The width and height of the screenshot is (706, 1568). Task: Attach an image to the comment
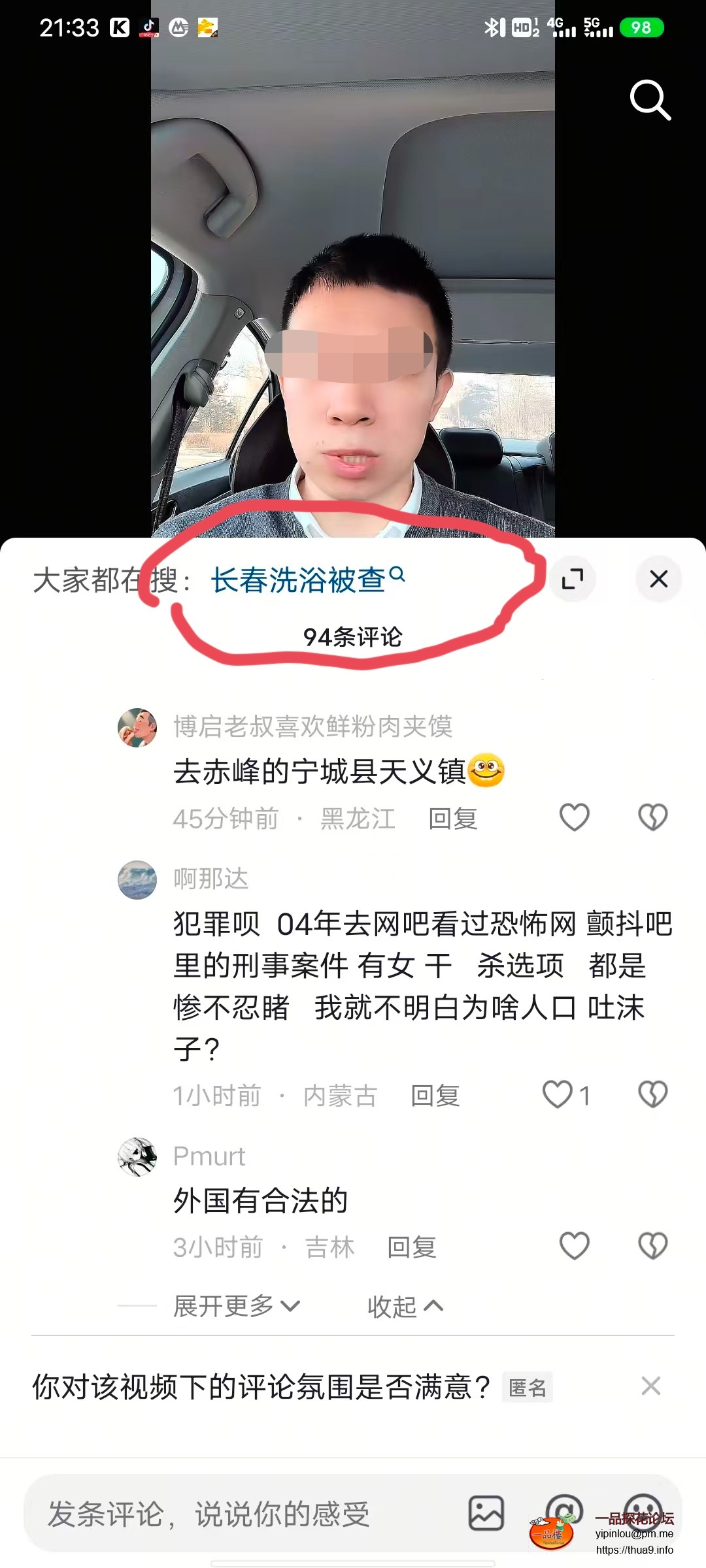pyautogui.click(x=486, y=1513)
